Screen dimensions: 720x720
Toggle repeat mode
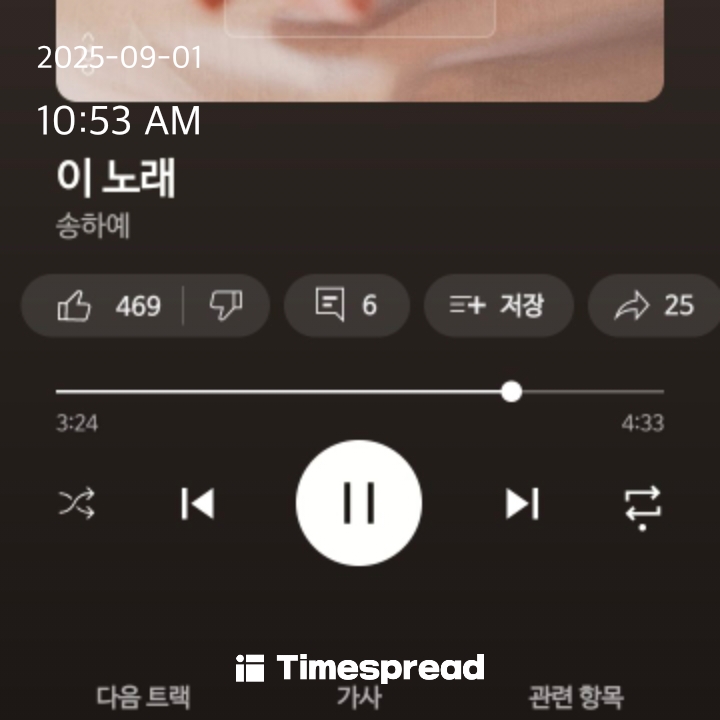point(642,504)
